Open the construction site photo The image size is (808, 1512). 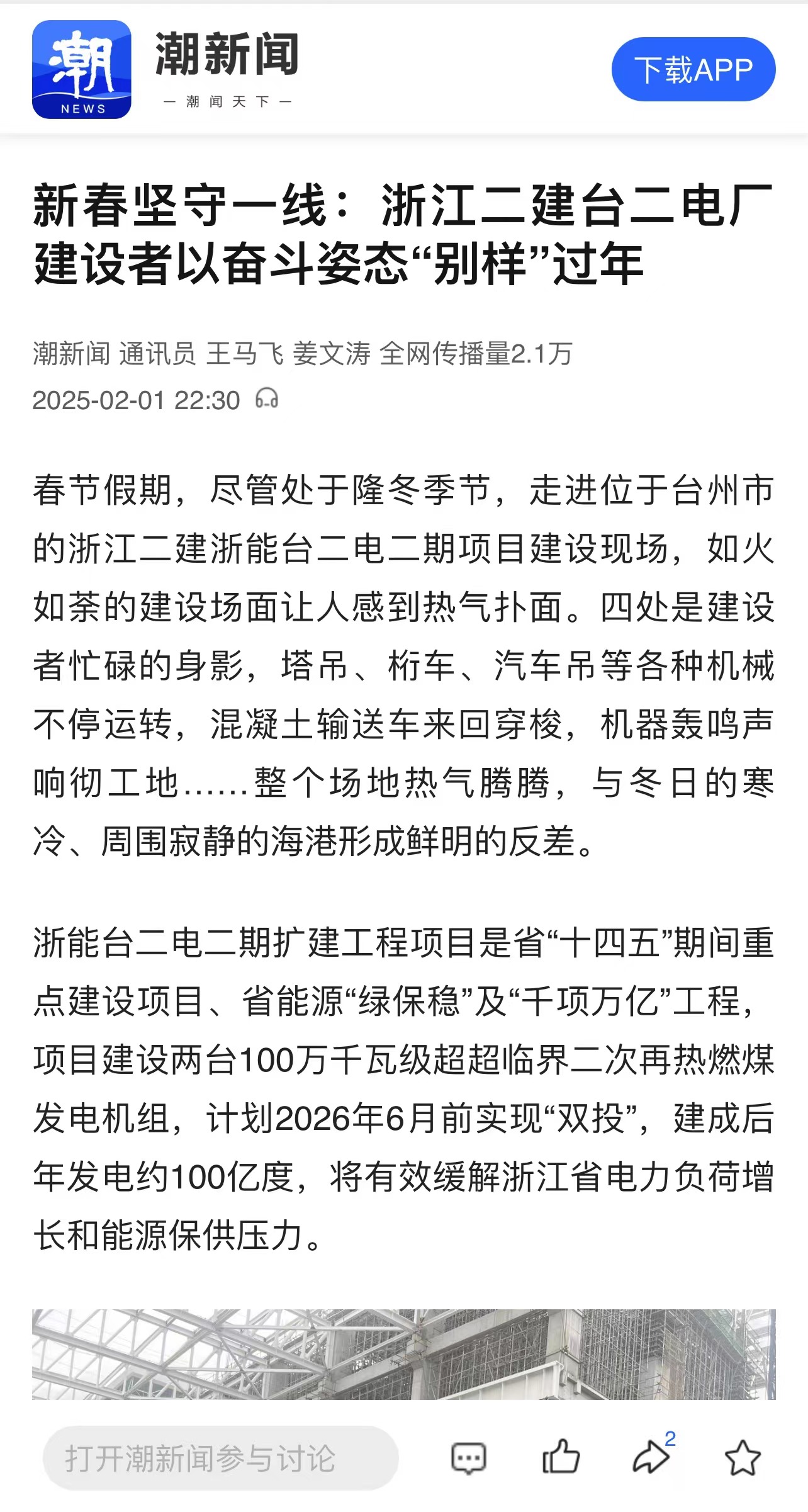pos(403,1353)
